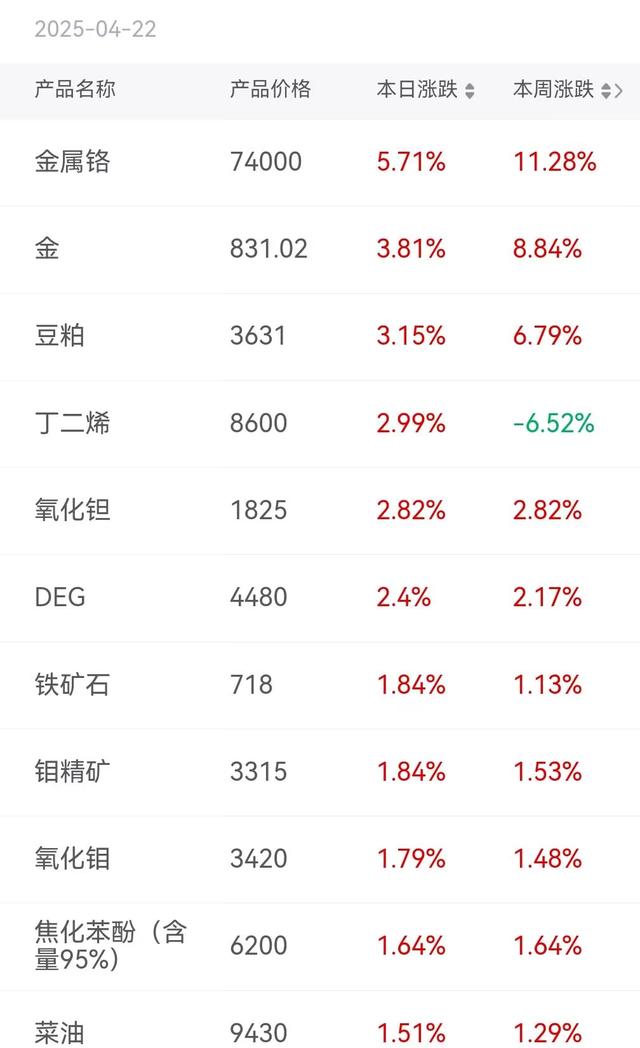View the 铁矿石 row
Screen dimensions: 640x1048
(320, 685)
